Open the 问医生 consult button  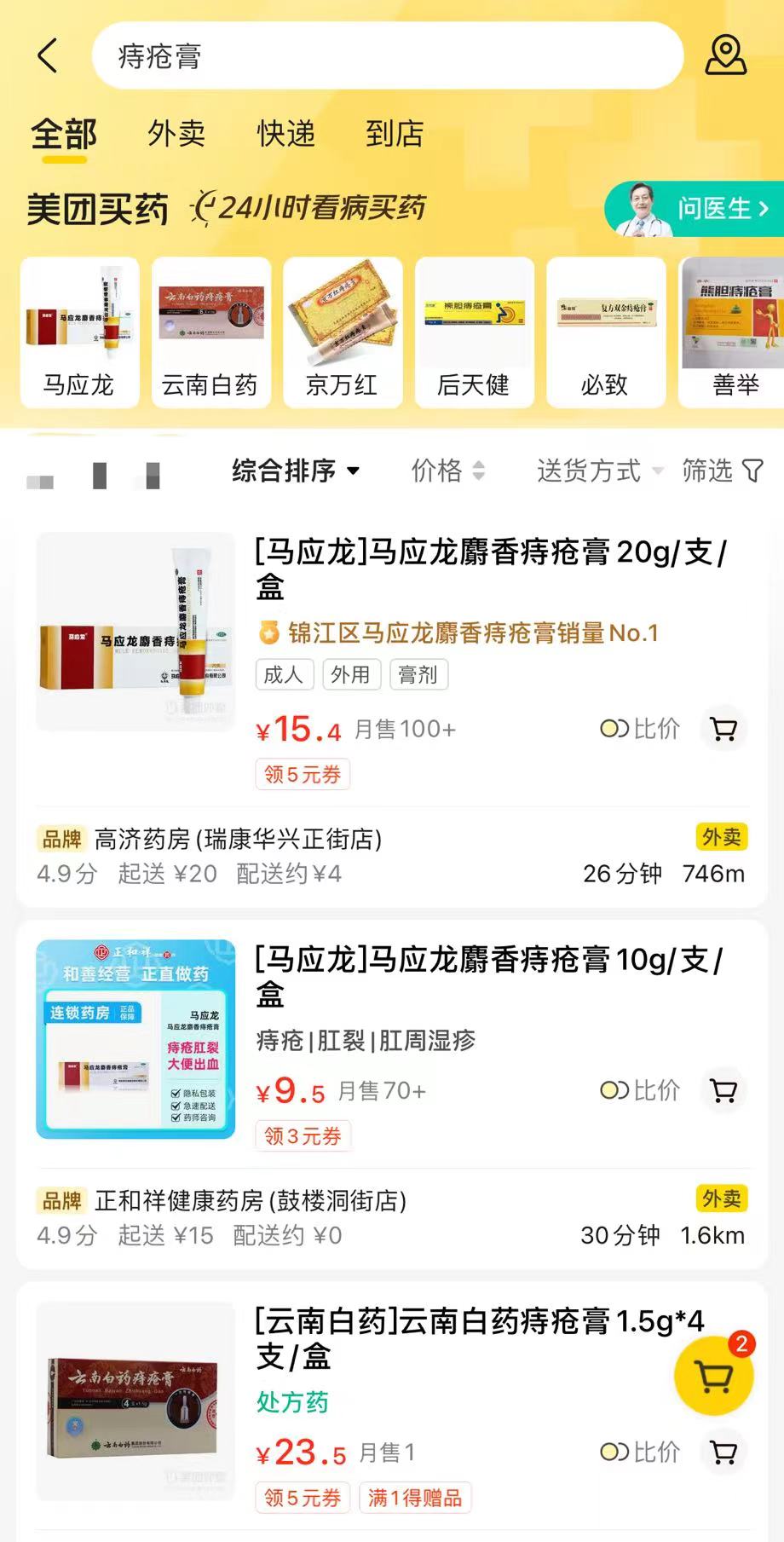(x=694, y=209)
